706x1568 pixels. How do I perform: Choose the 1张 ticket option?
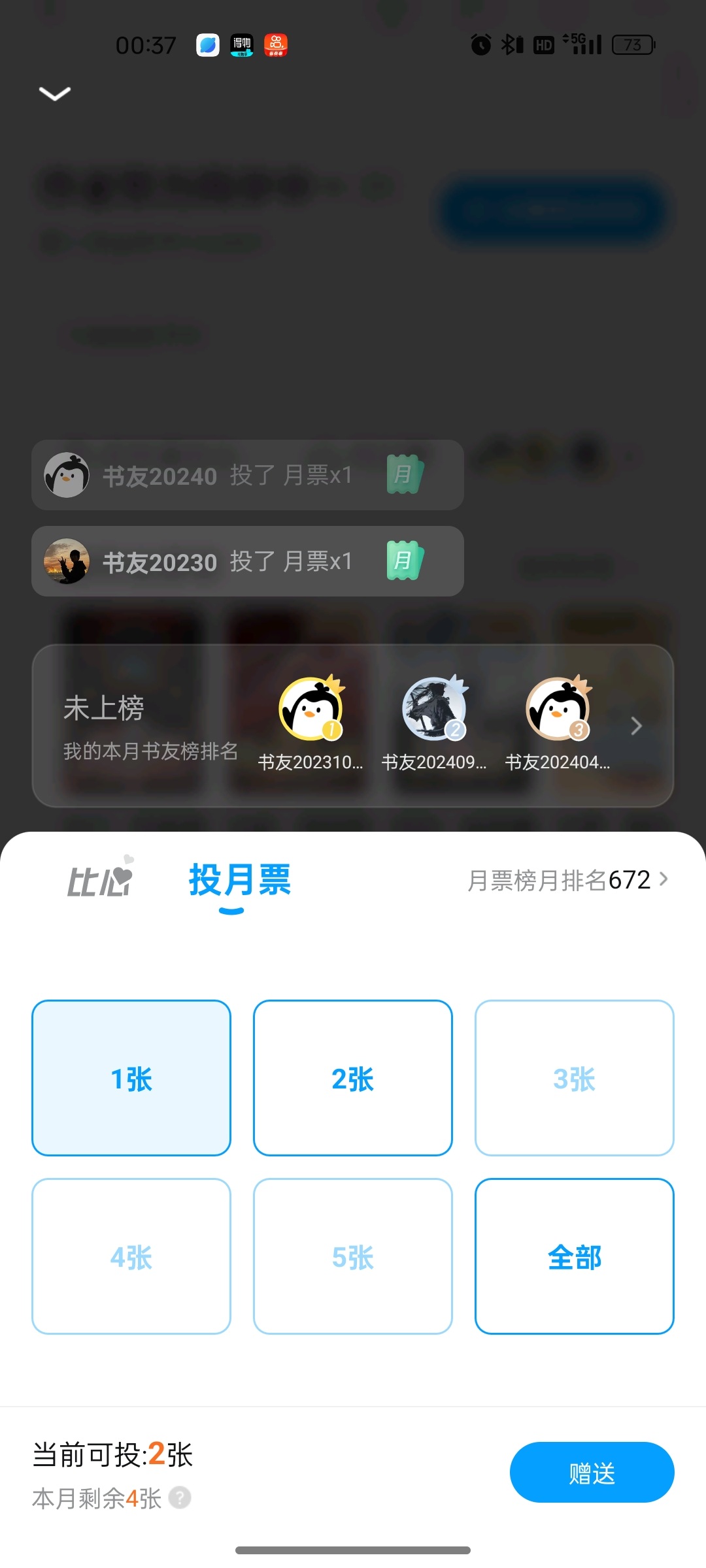pos(131,1078)
